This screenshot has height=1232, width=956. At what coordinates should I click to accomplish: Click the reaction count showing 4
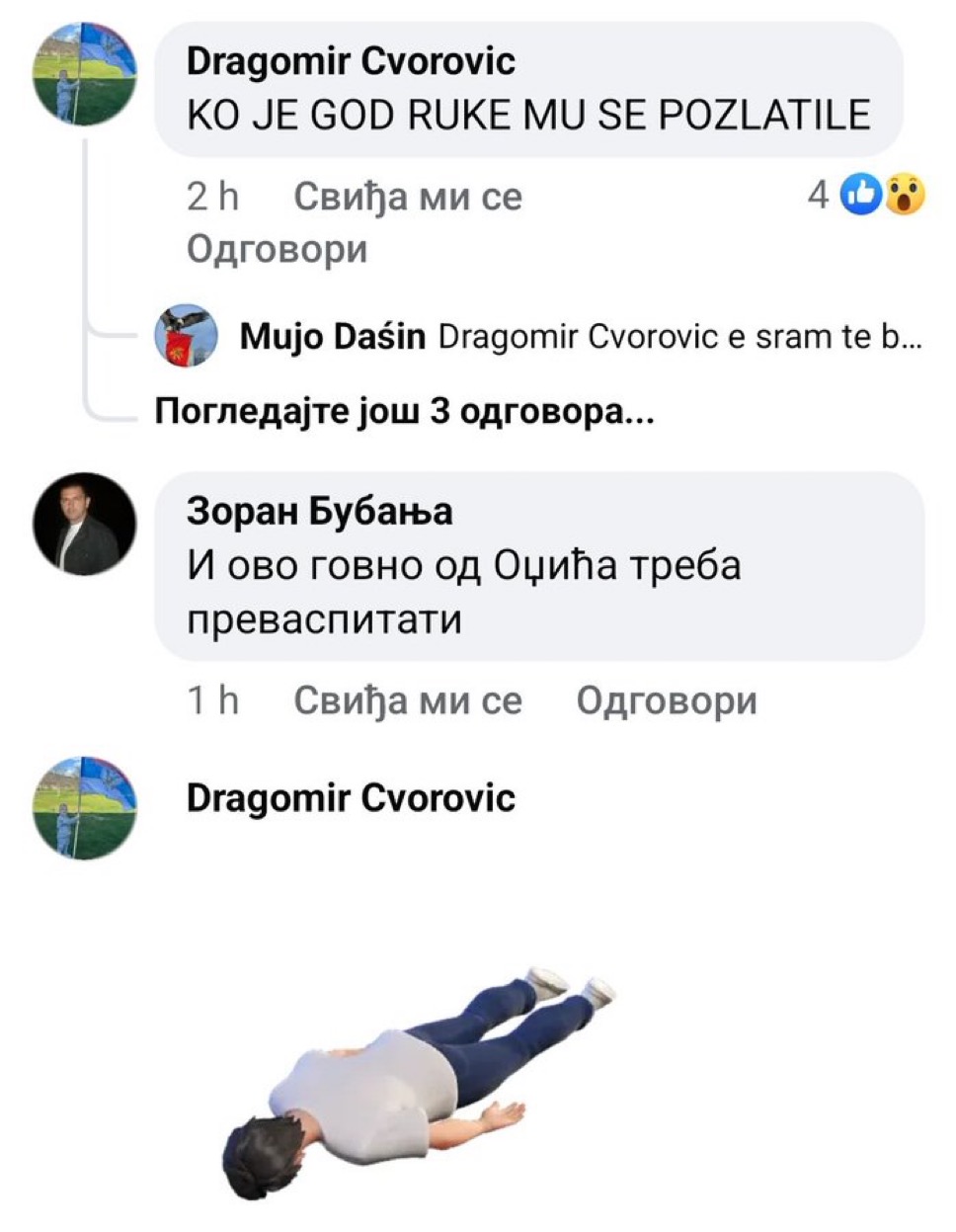click(818, 195)
